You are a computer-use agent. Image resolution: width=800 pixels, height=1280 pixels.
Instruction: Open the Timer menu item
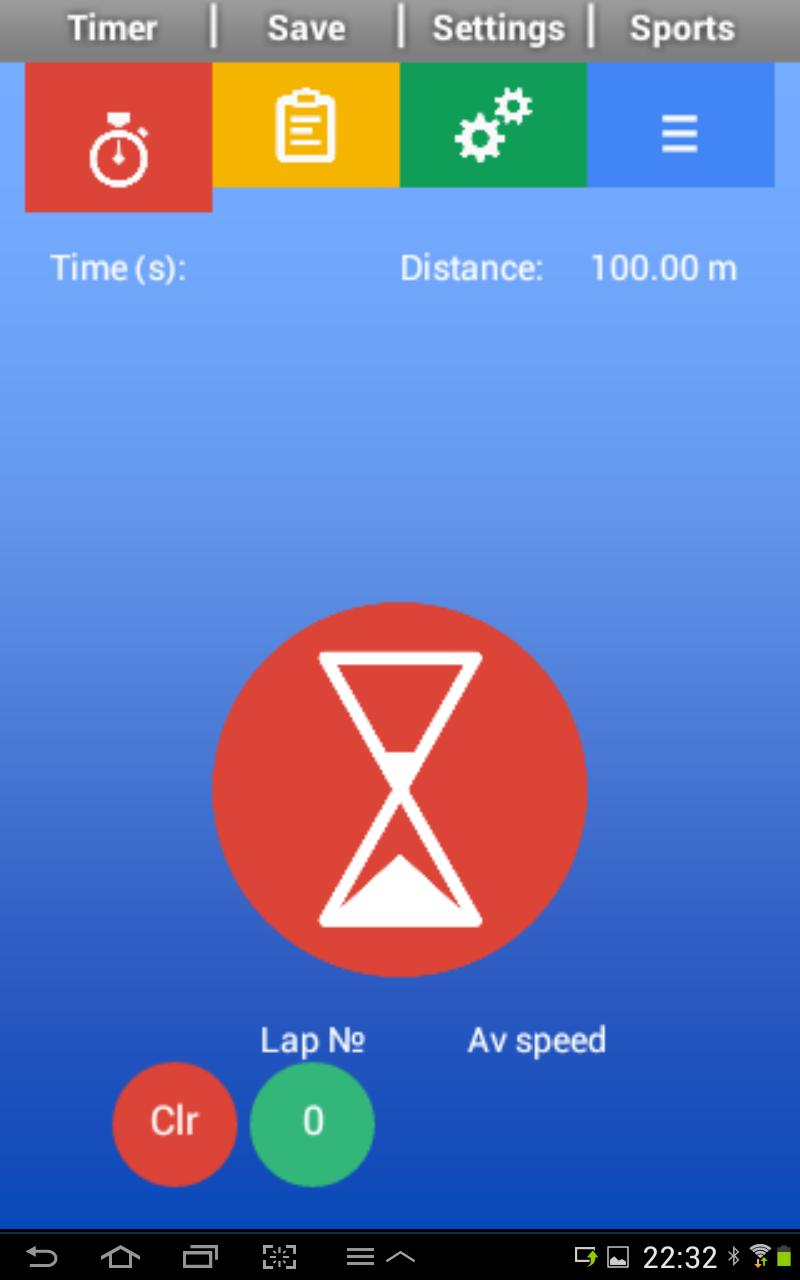(x=112, y=28)
